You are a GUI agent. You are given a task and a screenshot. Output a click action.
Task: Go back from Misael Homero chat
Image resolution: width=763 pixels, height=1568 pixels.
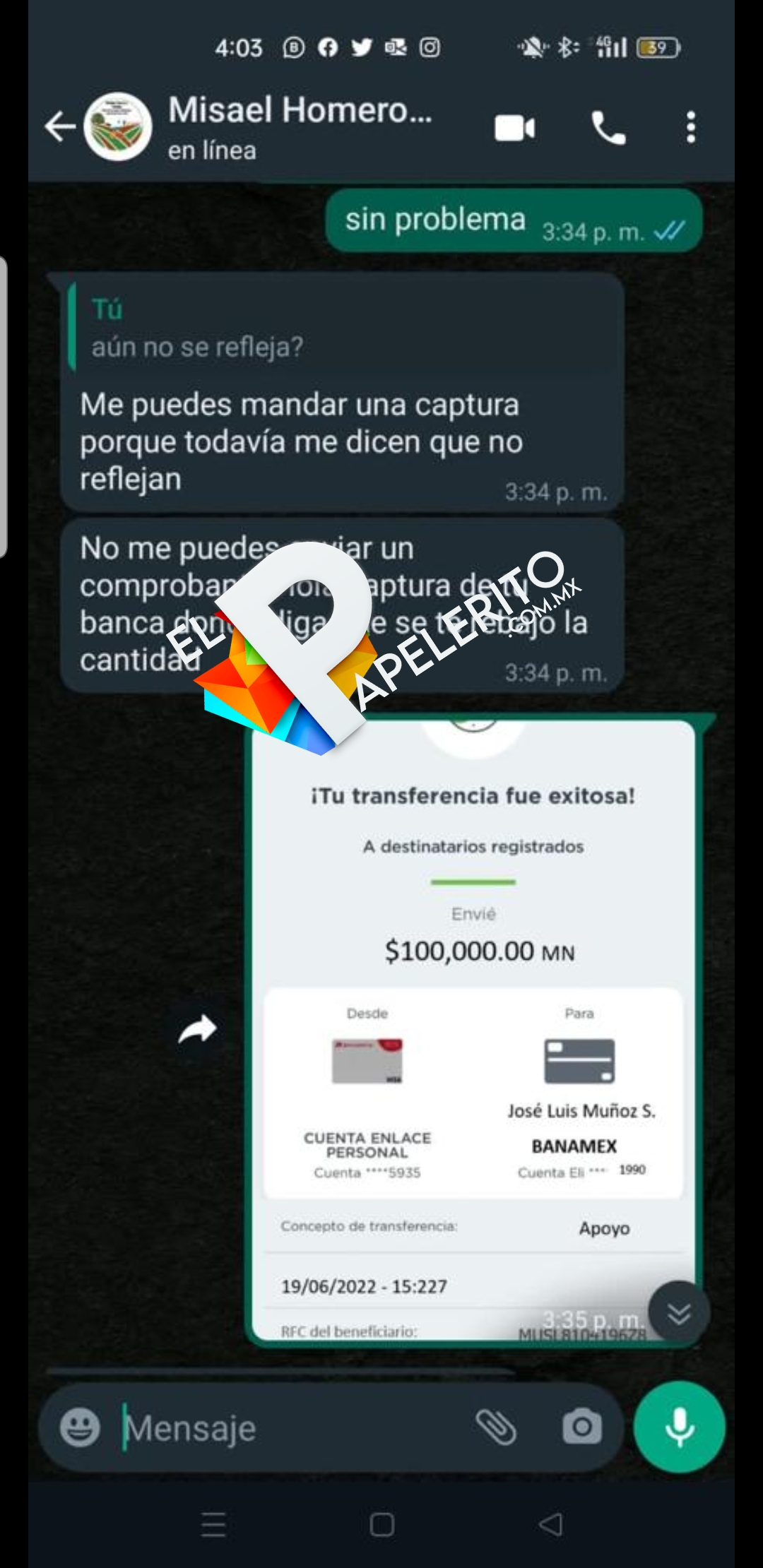point(60,127)
